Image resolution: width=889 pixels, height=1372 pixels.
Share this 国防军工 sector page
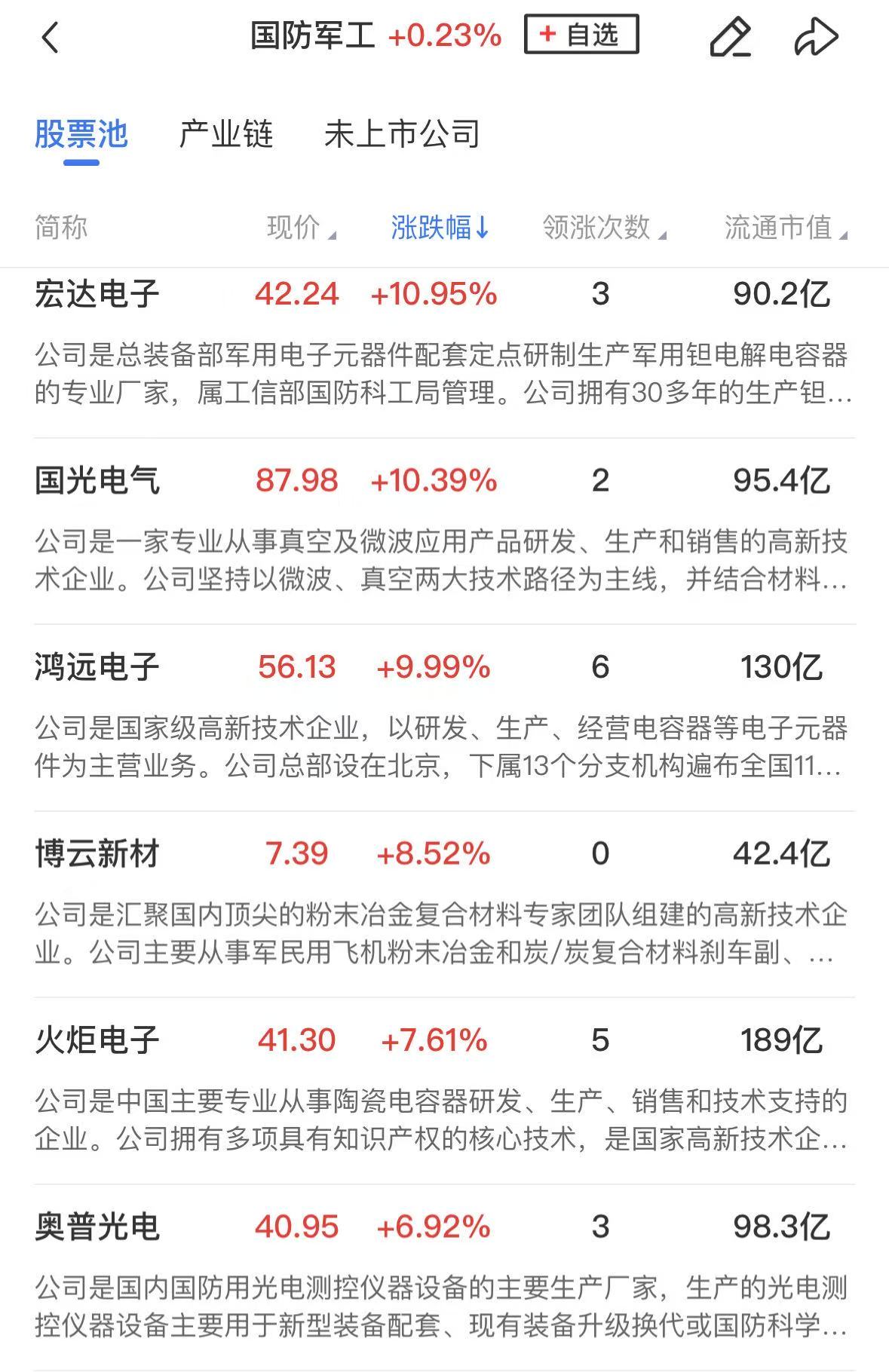point(816,37)
